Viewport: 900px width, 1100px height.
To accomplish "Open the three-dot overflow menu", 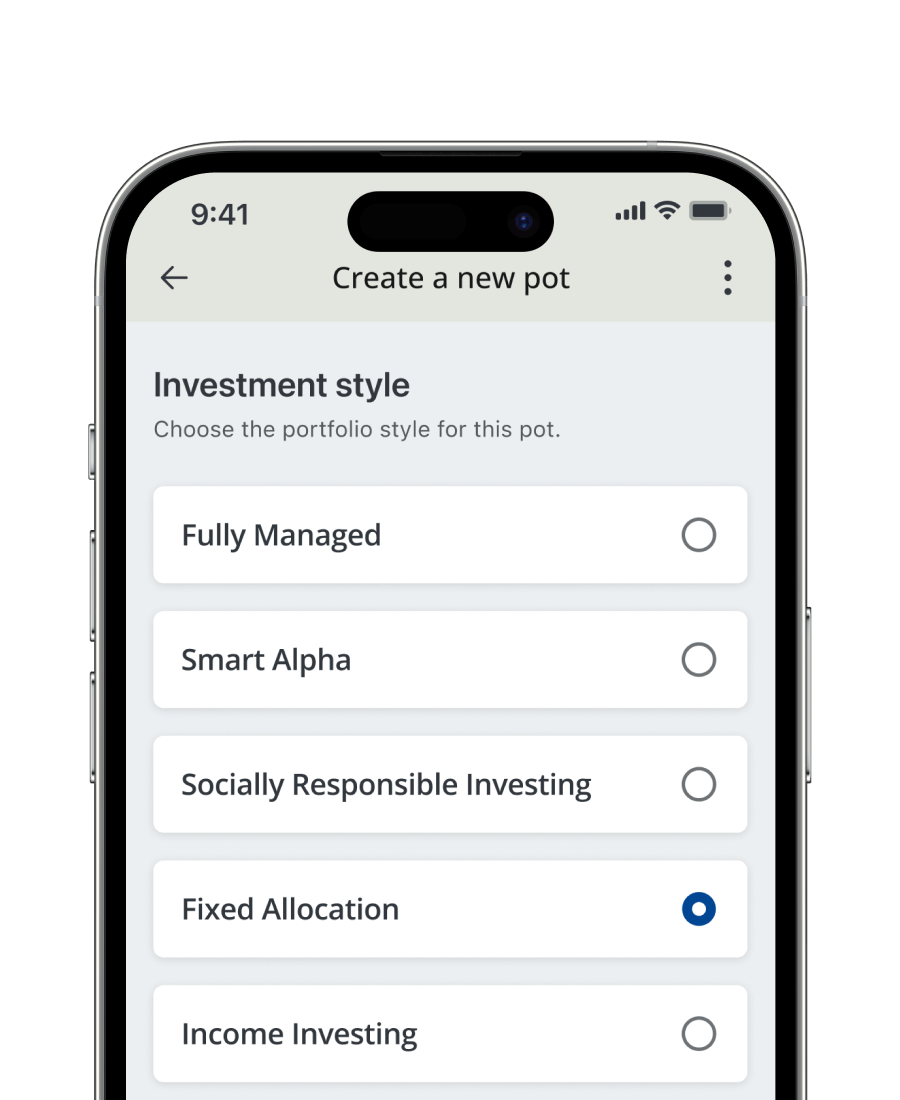I will tap(727, 278).
